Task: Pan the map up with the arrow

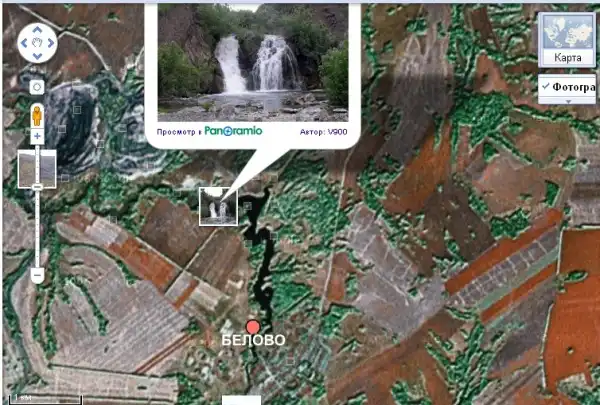Action: click(x=38, y=28)
